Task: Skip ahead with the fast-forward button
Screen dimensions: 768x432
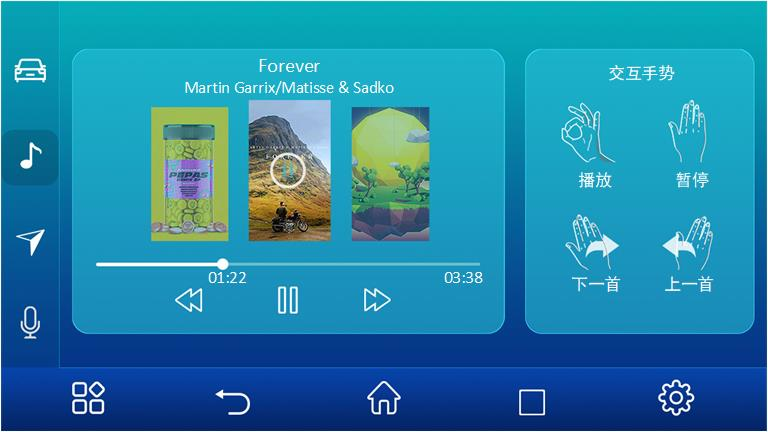Action: pos(377,300)
